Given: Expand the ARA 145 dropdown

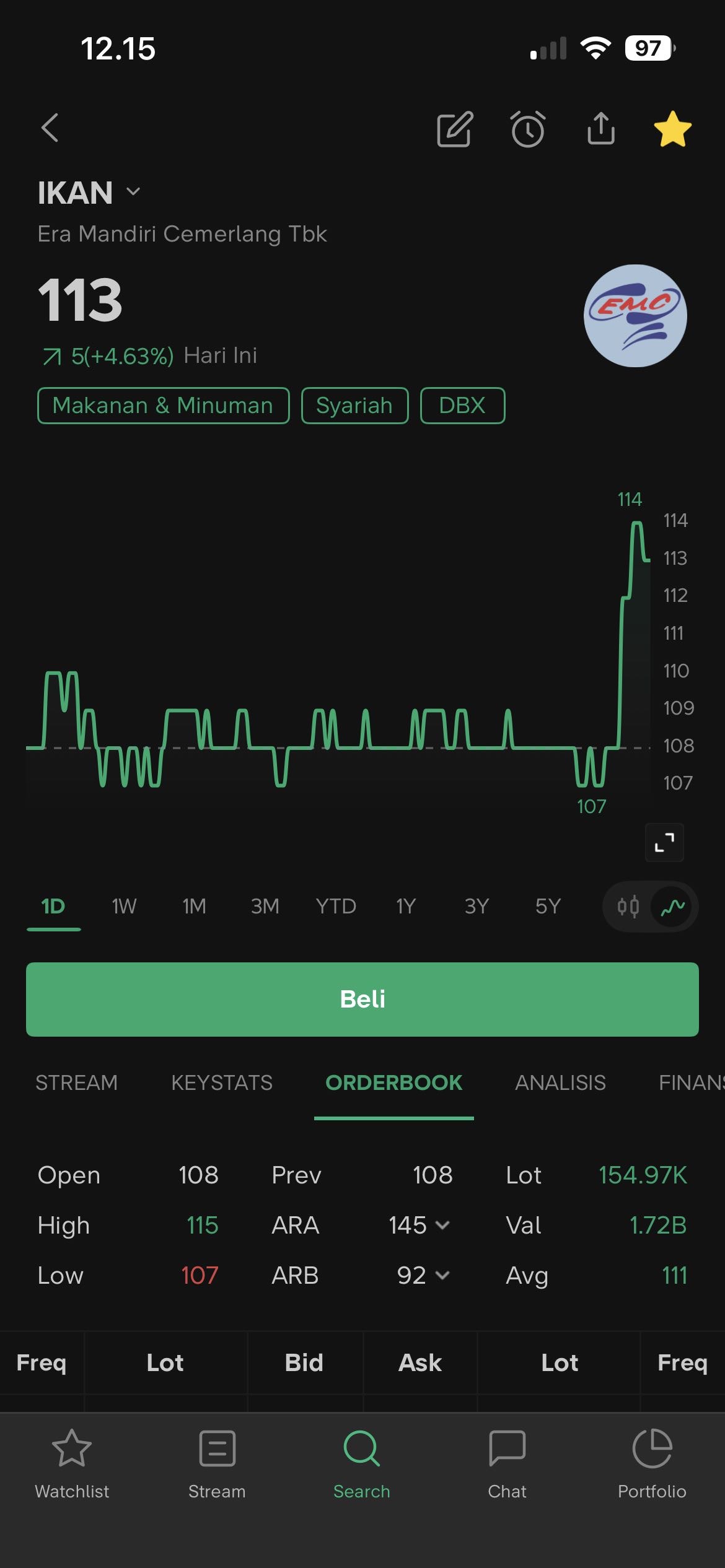Looking at the screenshot, I should coord(420,1225).
